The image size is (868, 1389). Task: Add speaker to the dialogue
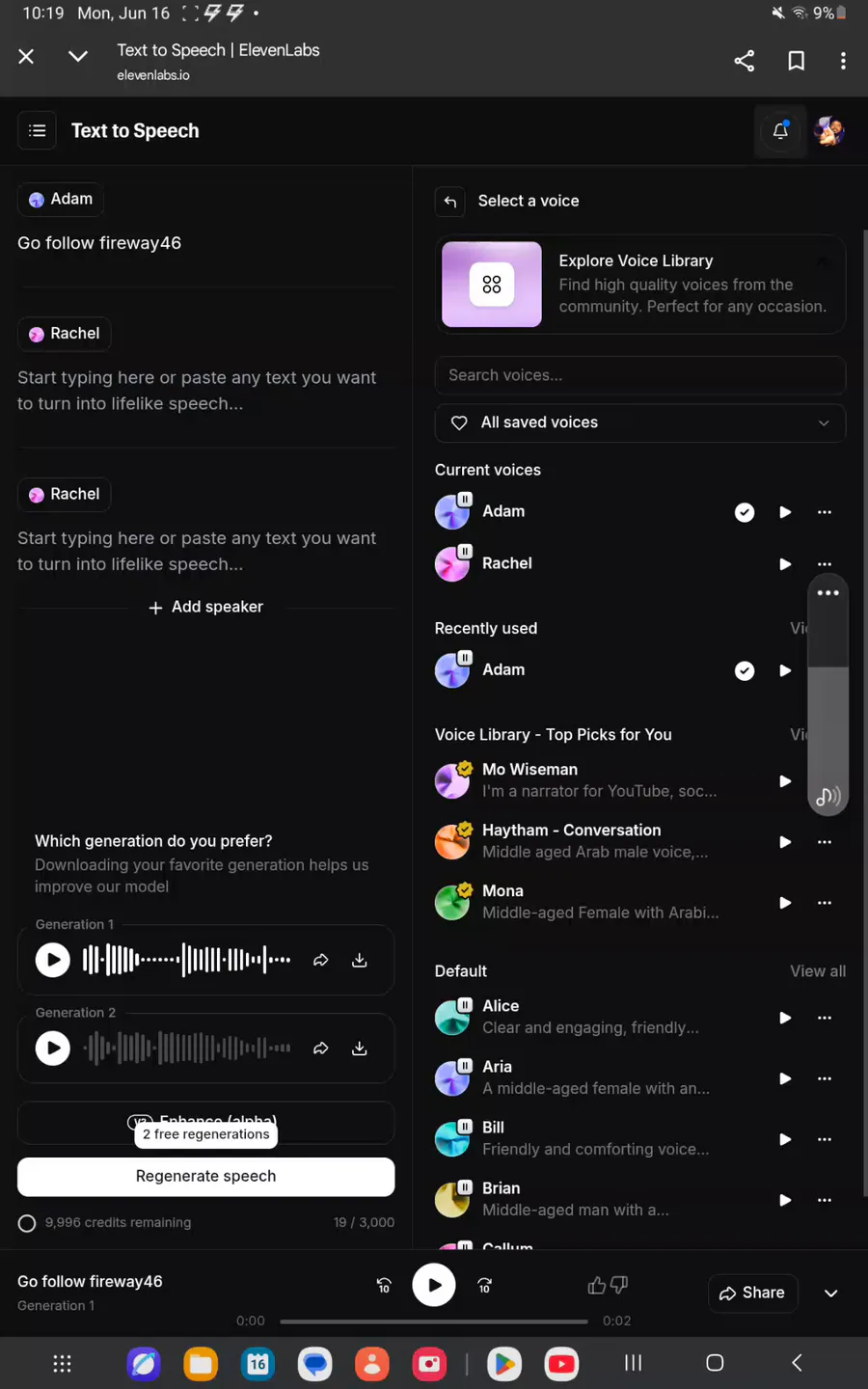point(205,607)
